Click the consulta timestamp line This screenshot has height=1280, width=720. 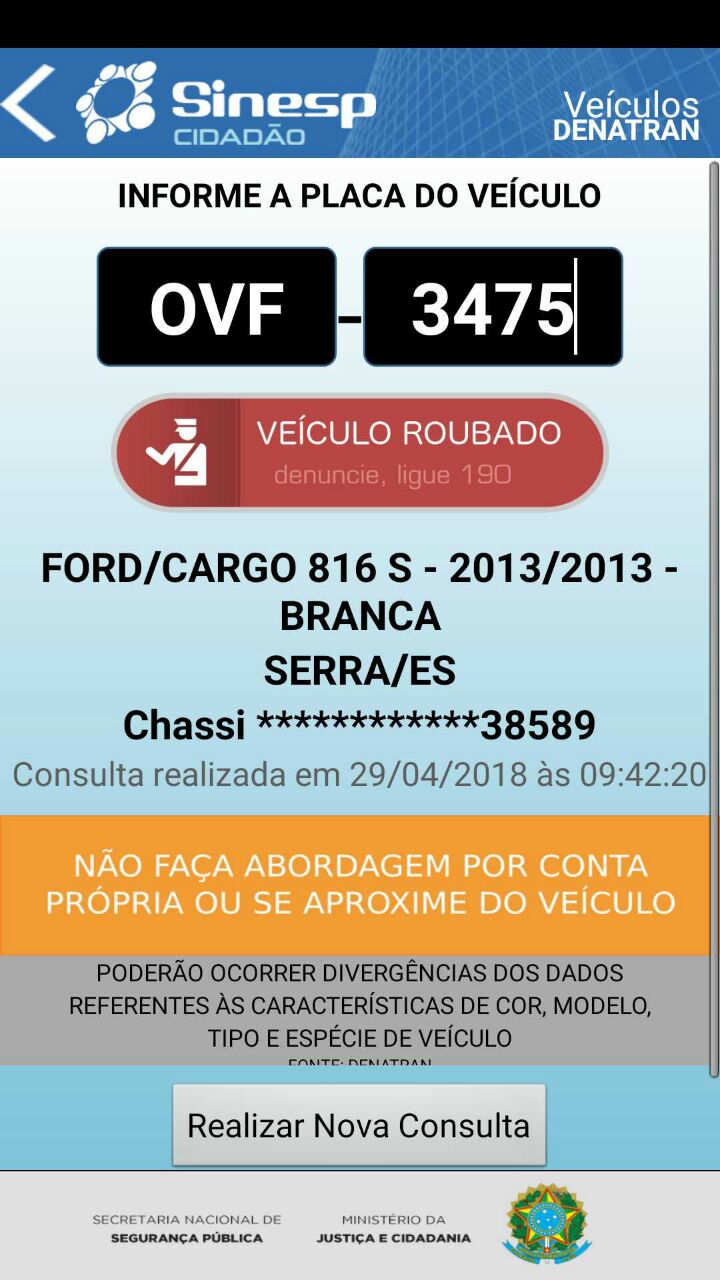point(360,772)
